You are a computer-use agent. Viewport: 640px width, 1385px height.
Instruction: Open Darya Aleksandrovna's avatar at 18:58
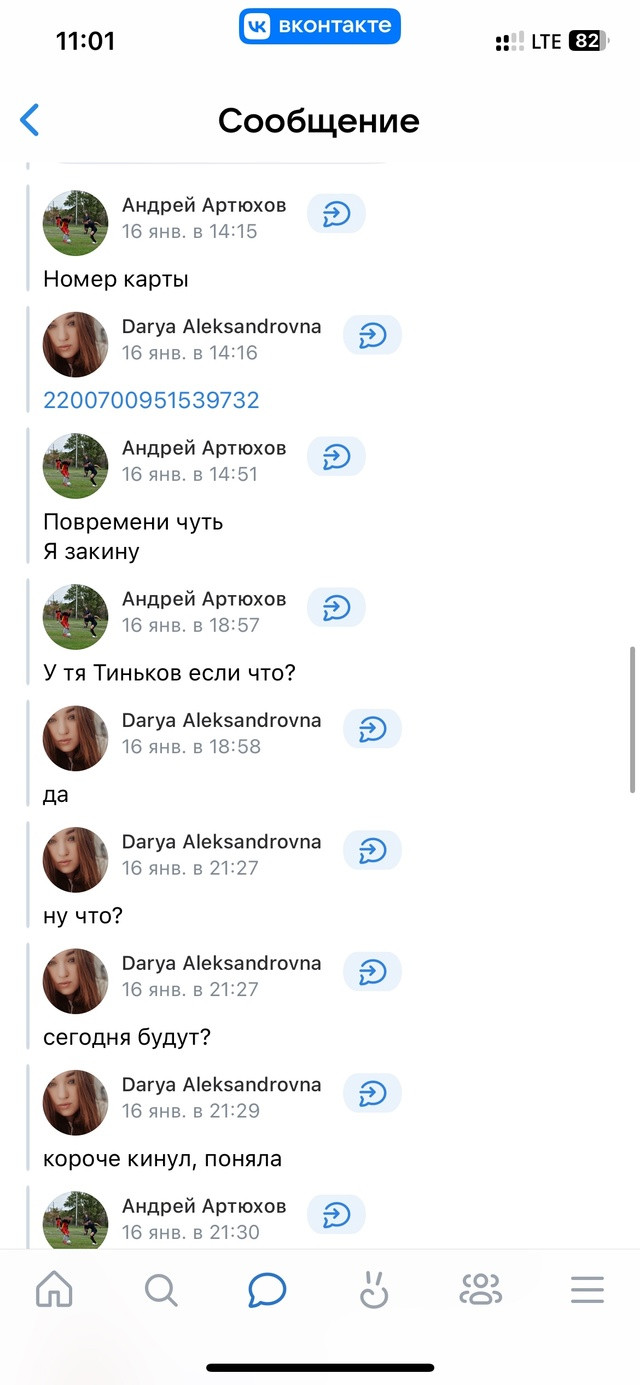(x=75, y=738)
